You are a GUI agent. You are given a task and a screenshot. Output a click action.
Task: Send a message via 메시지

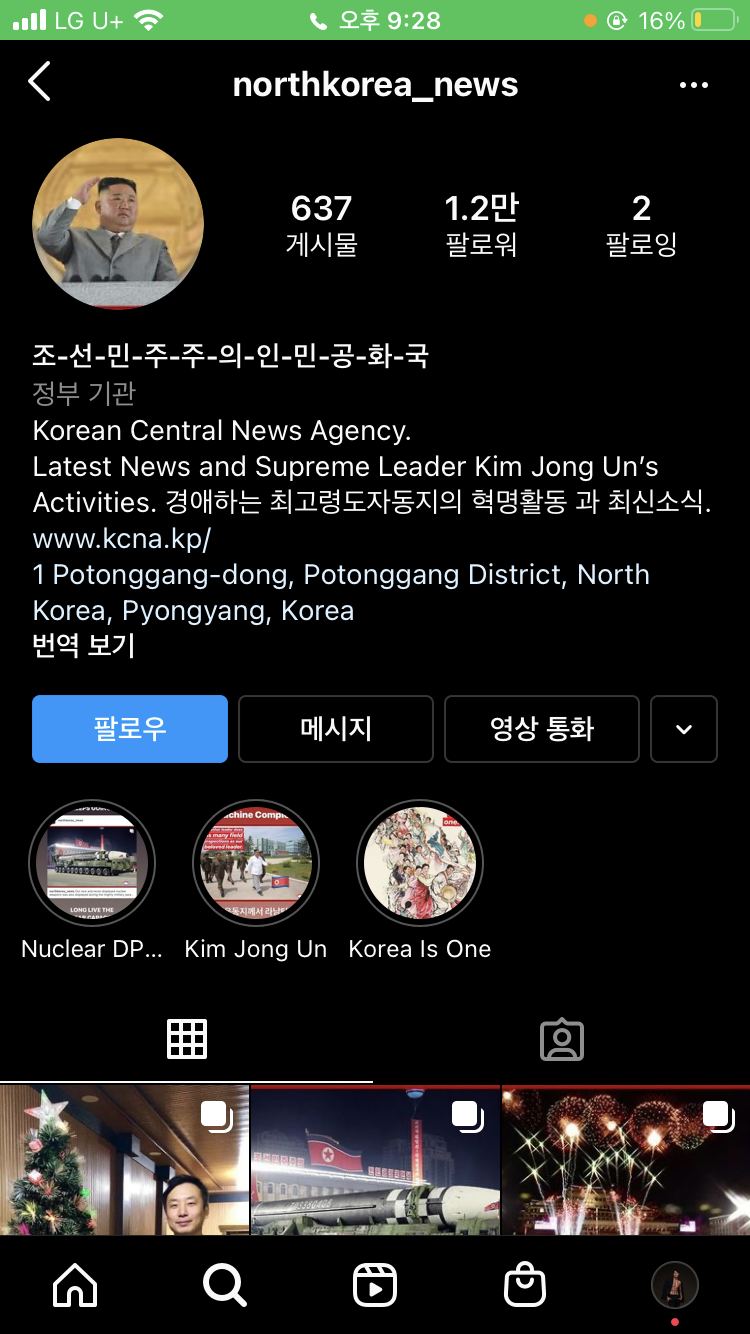[x=336, y=729]
